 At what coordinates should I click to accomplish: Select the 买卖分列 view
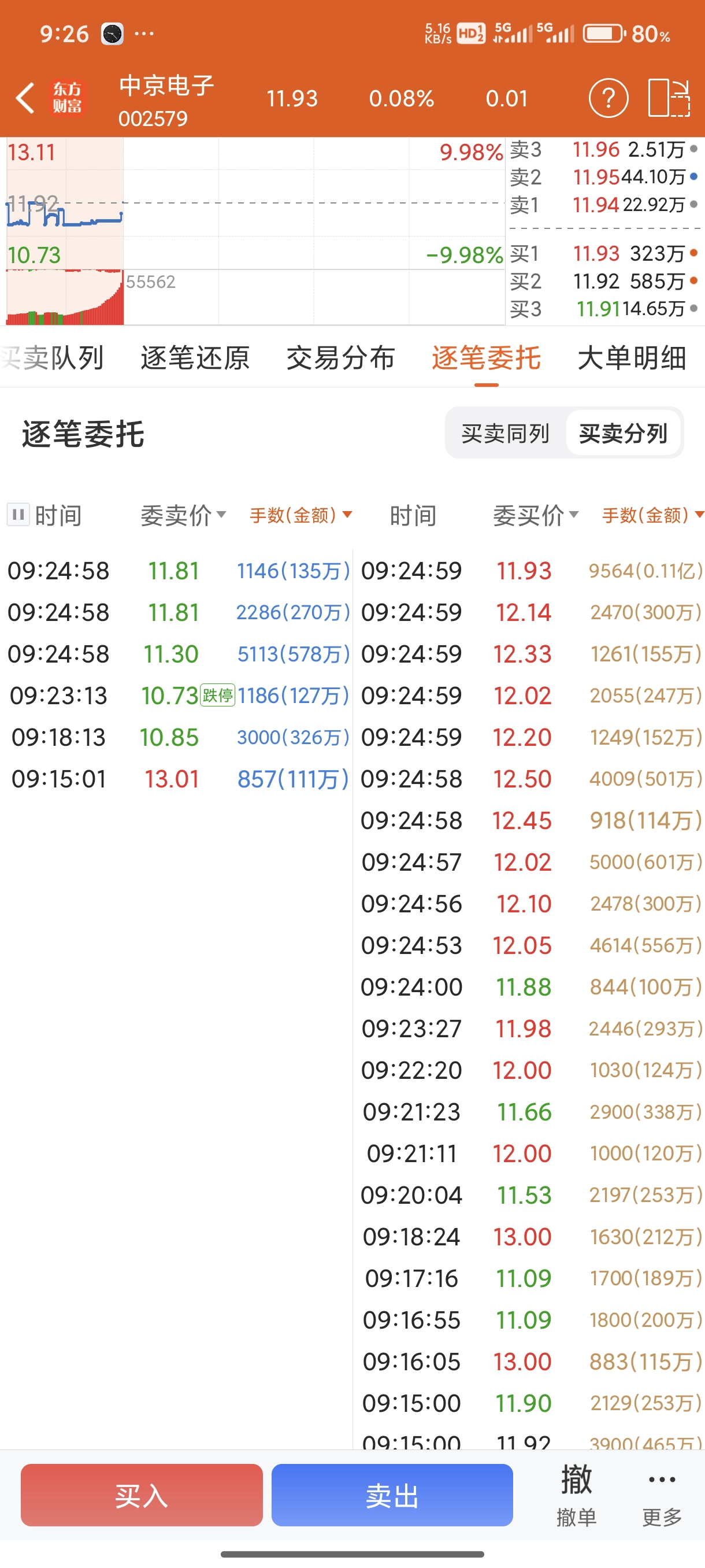tap(623, 434)
